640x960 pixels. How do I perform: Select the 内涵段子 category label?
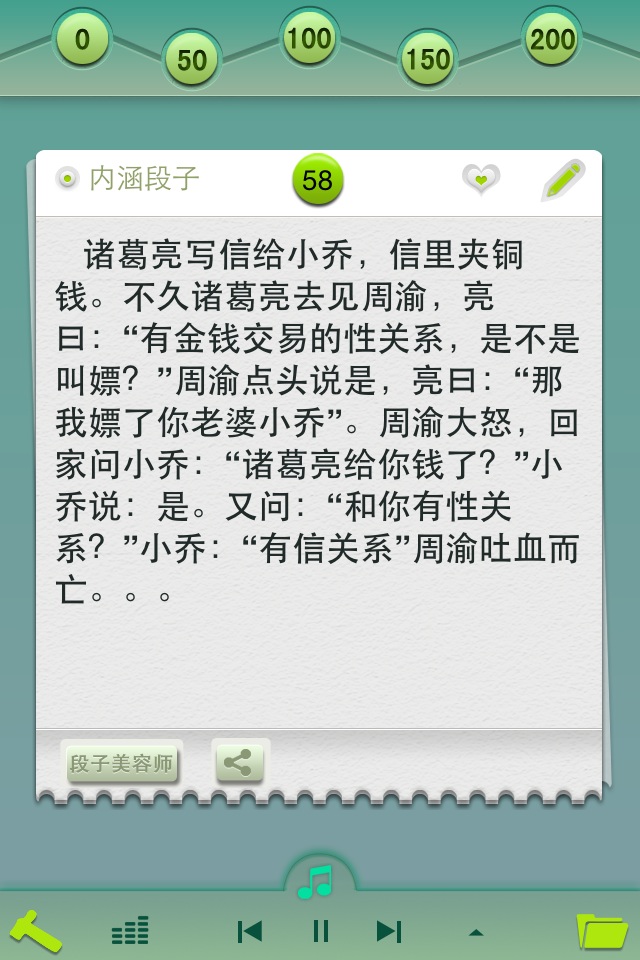click(144, 179)
